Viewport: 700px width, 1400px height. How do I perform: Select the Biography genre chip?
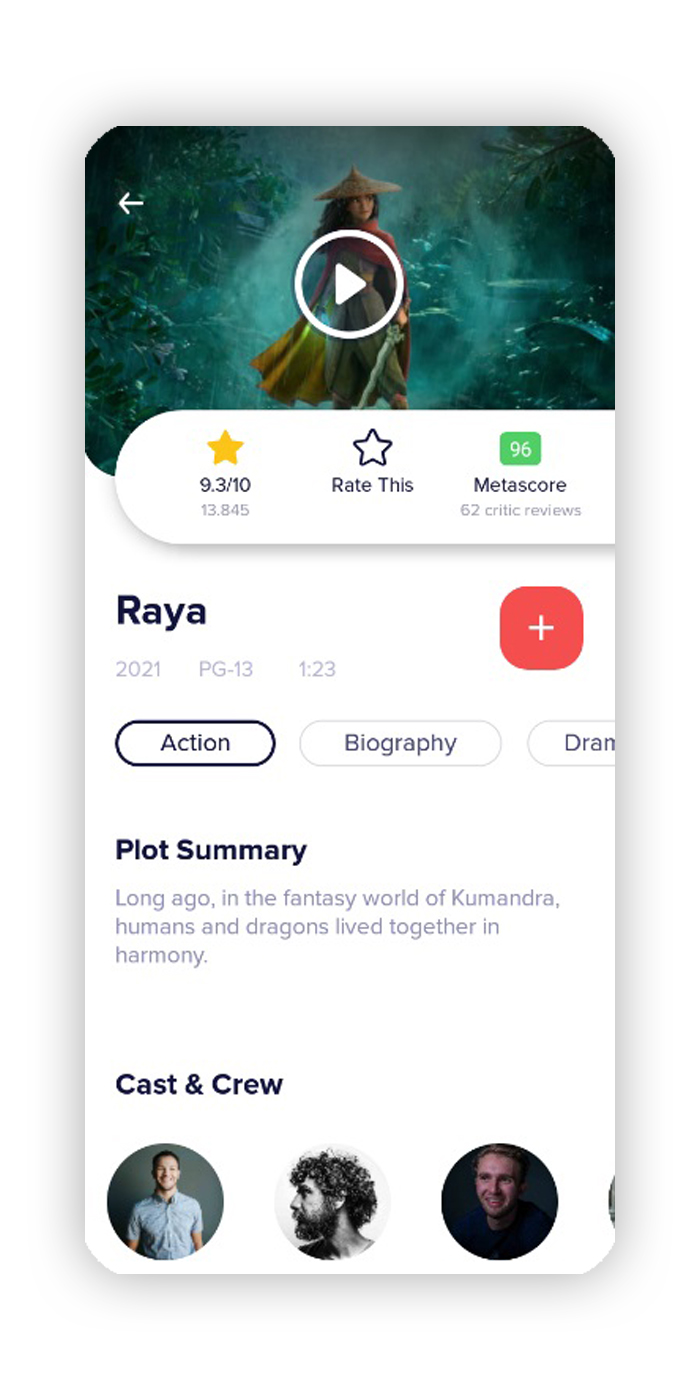pyautogui.click(x=400, y=743)
